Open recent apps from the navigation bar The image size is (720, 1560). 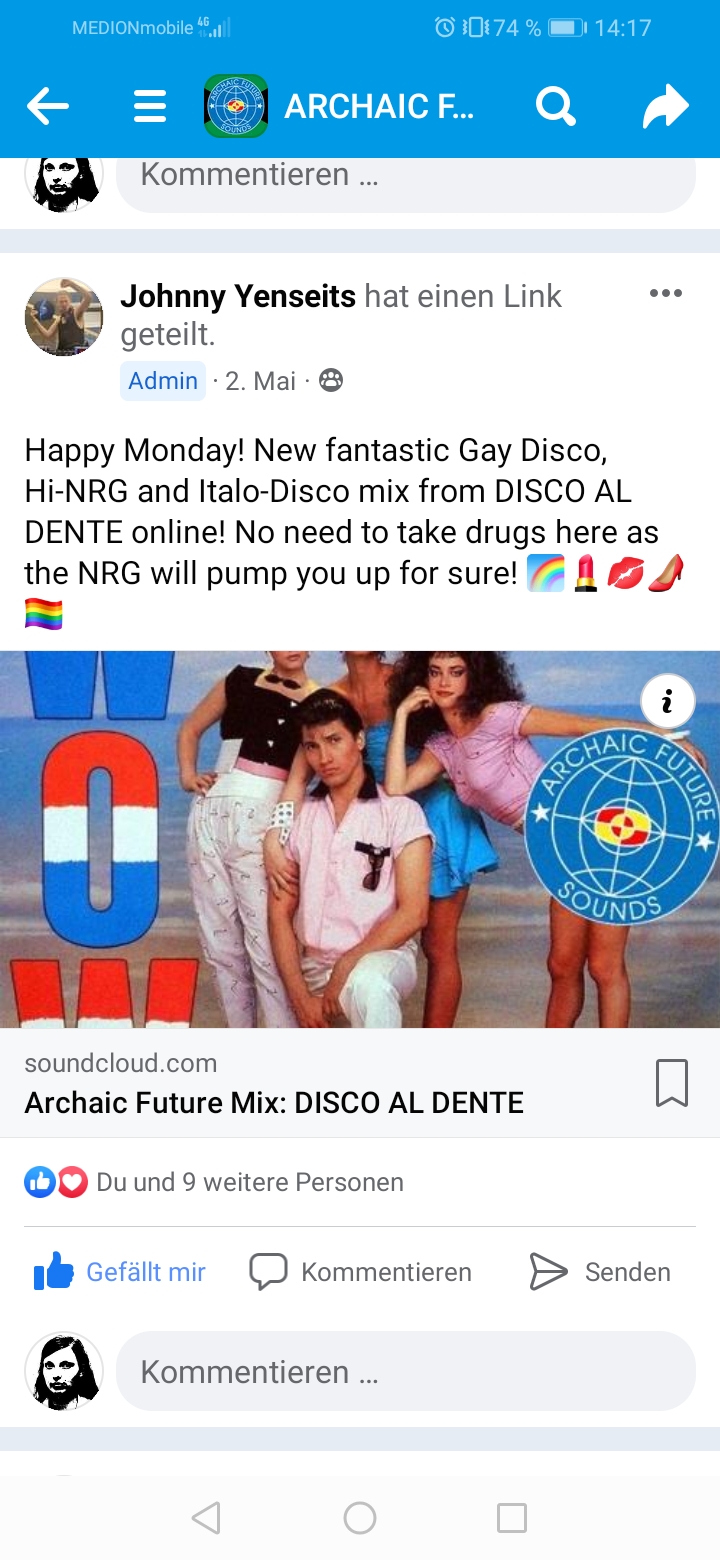512,1518
